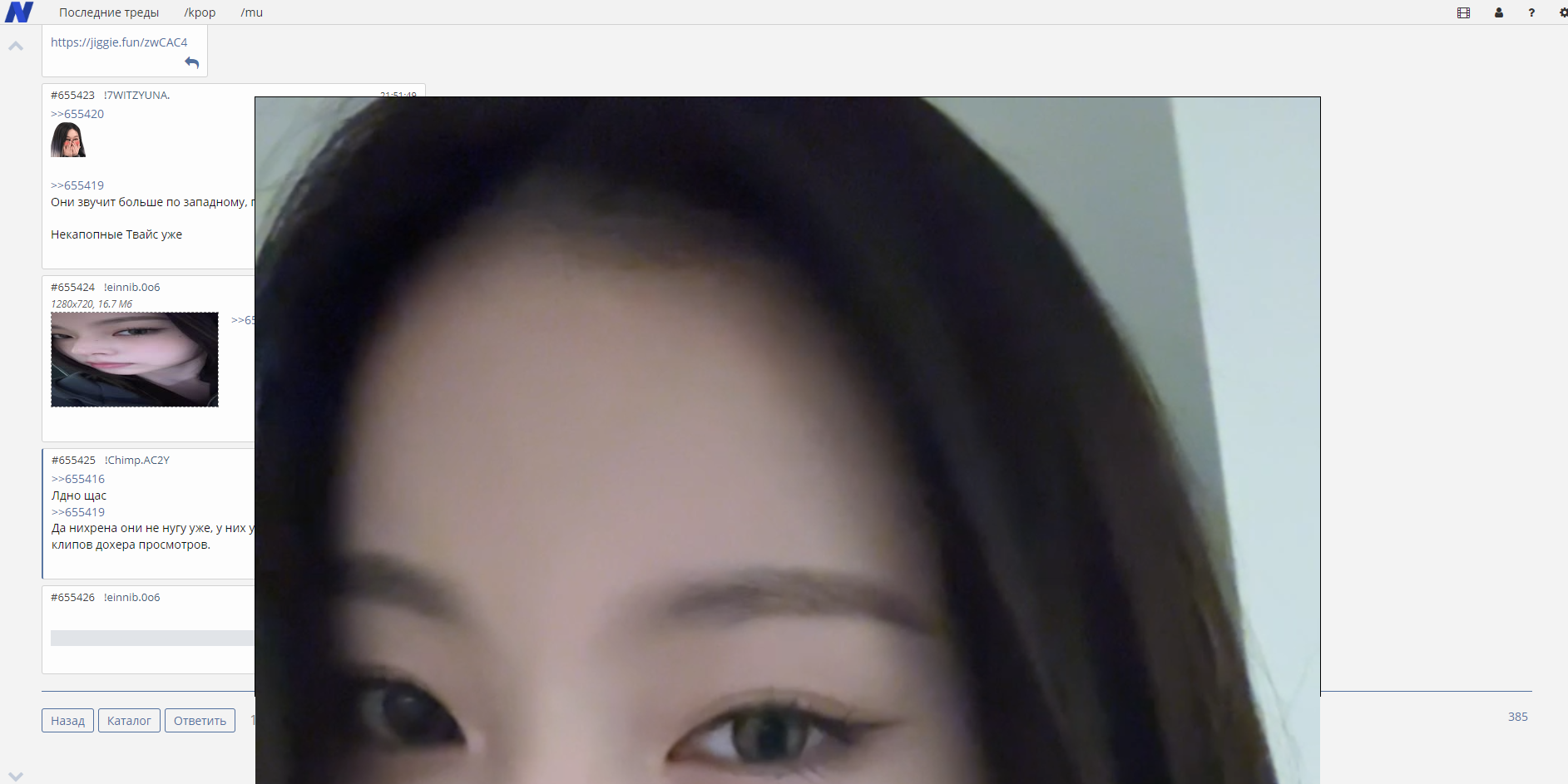
Task: Open post number #655423
Action: (x=72, y=96)
